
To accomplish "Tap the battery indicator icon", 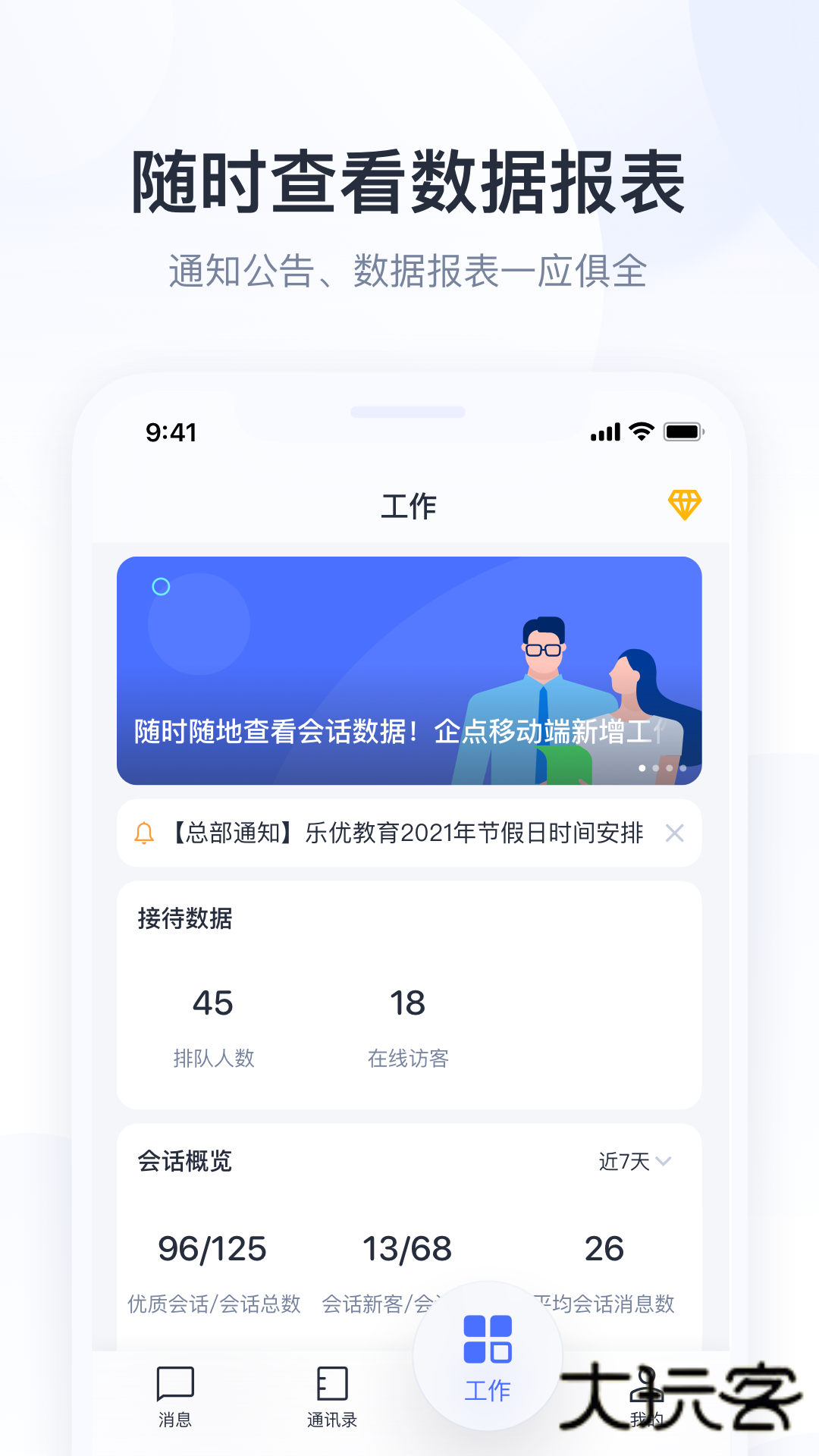I will pos(682,431).
